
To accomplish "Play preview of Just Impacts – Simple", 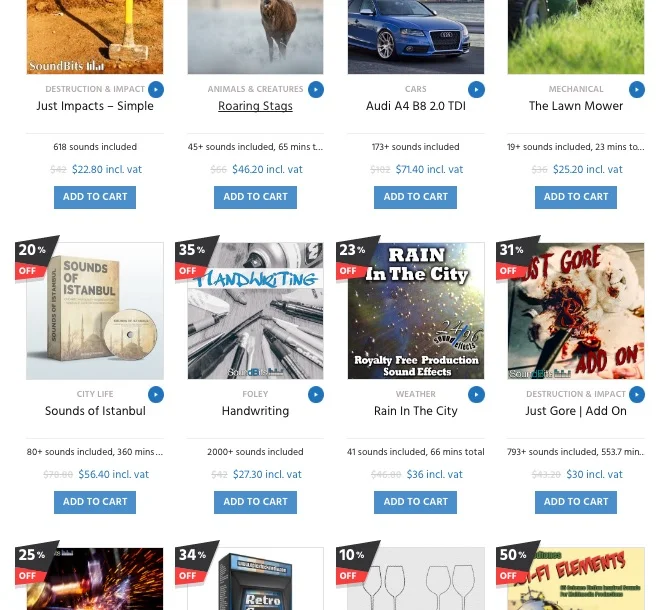I will tap(156, 90).
